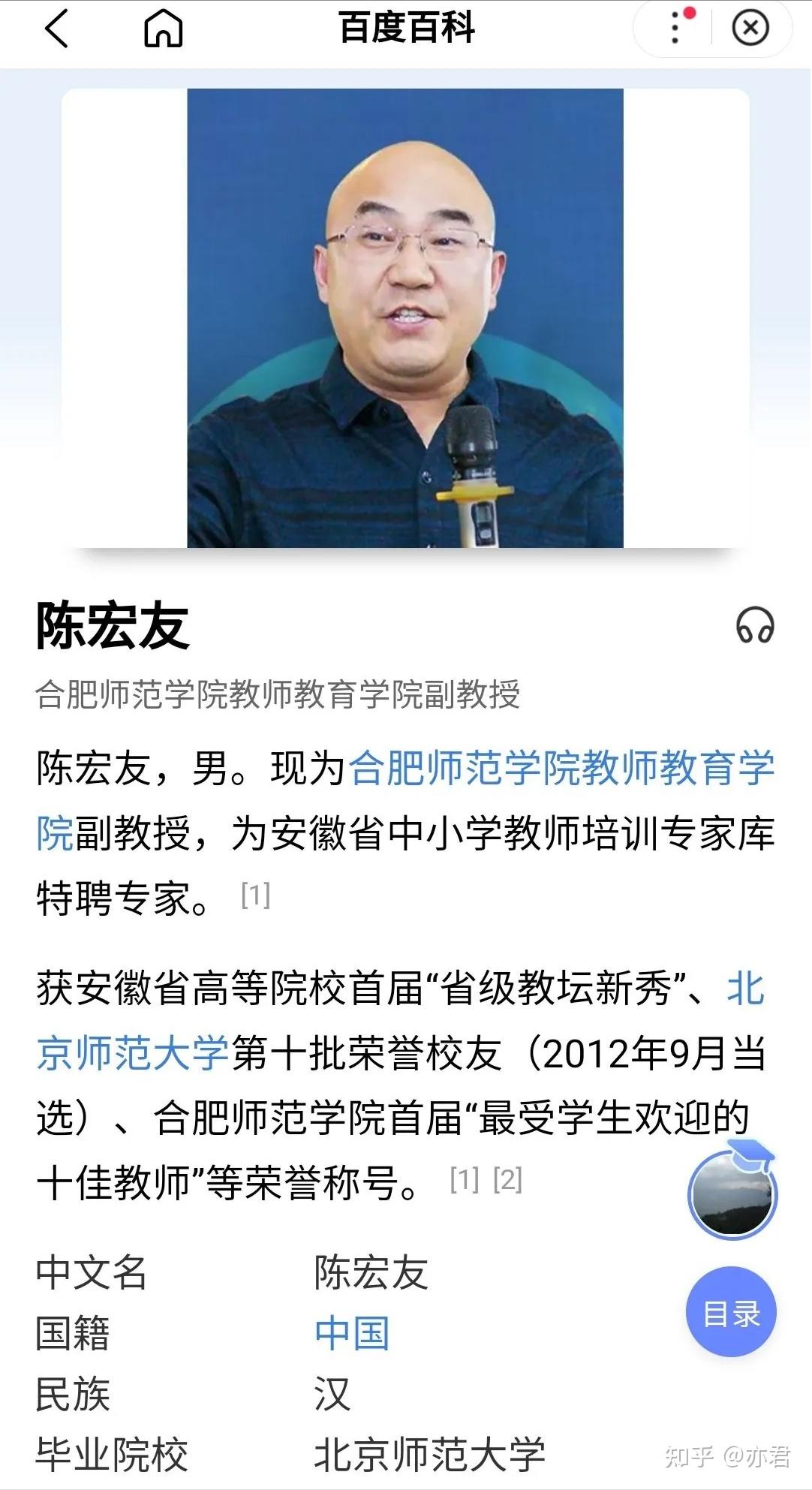Image resolution: width=812 pixels, height=1490 pixels.
Task: Open the 目录 table of contents button
Action: 731,1312
